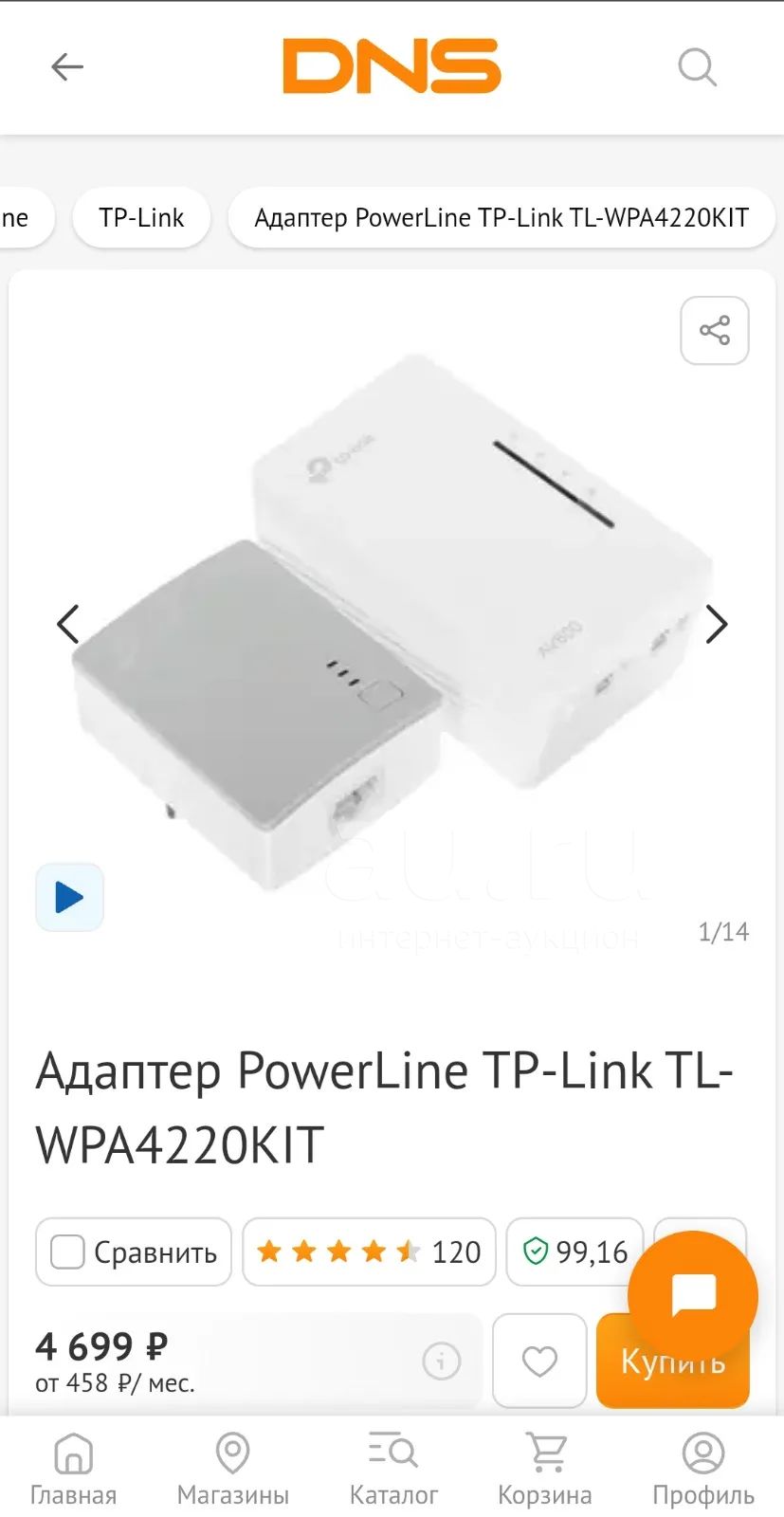Open the TP-Link breadcrumb chip

coord(141,218)
